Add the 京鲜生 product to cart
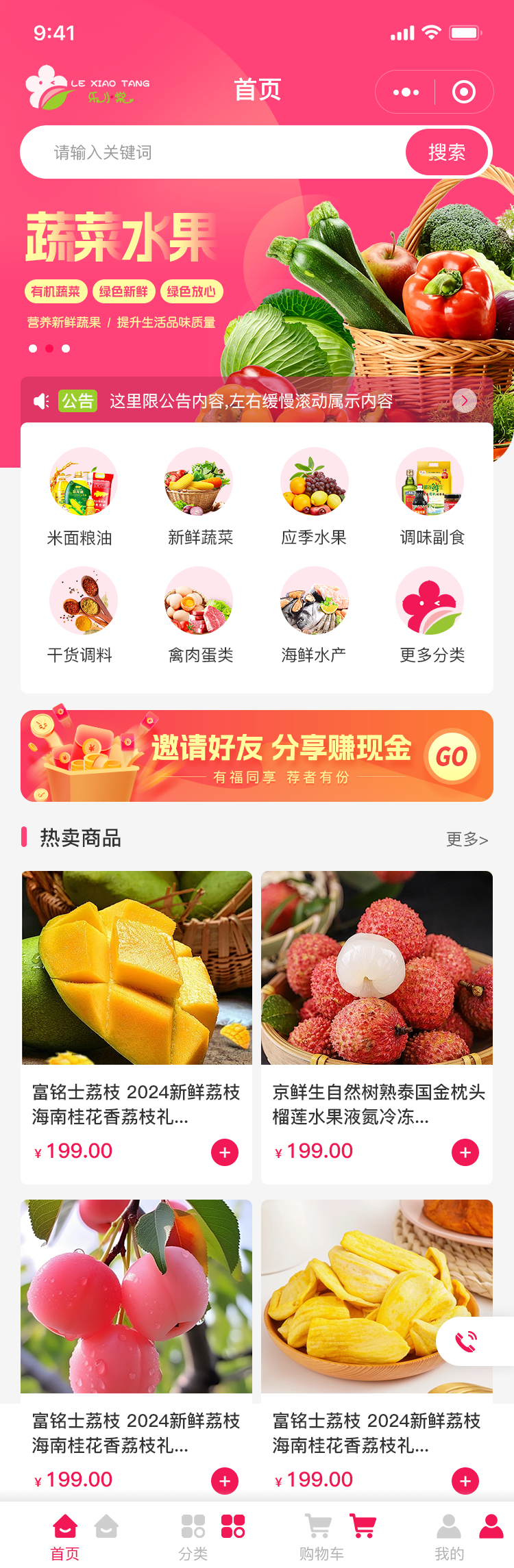The height and width of the screenshot is (1568, 514). (465, 1152)
